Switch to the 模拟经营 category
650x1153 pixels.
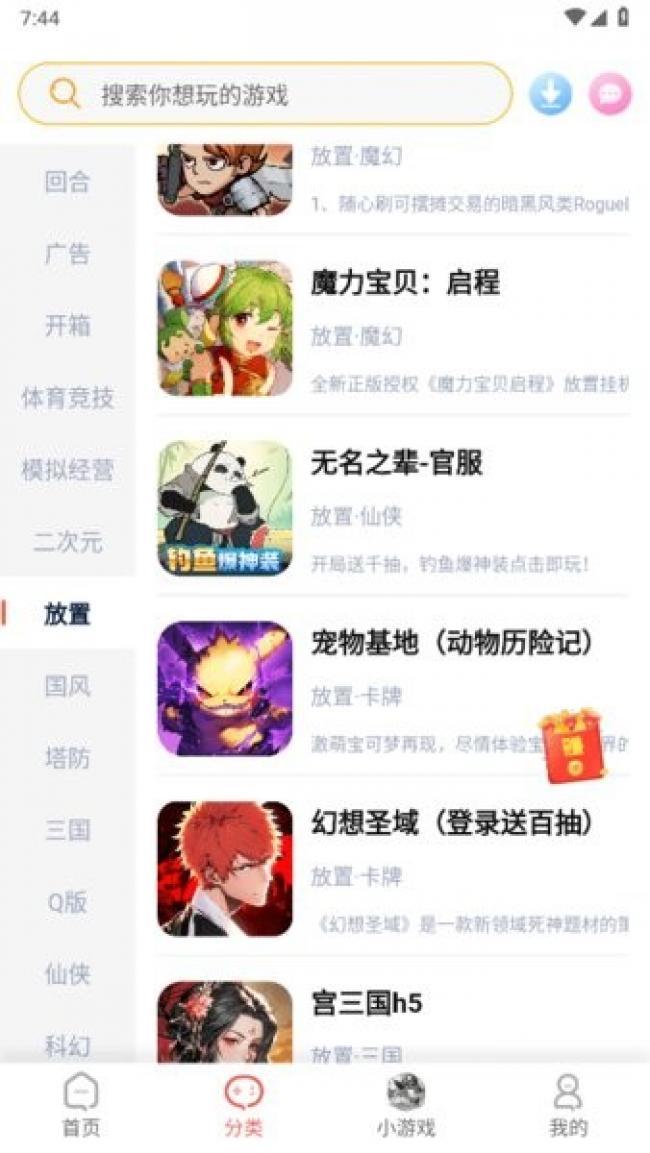pyautogui.click(x=67, y=470)
